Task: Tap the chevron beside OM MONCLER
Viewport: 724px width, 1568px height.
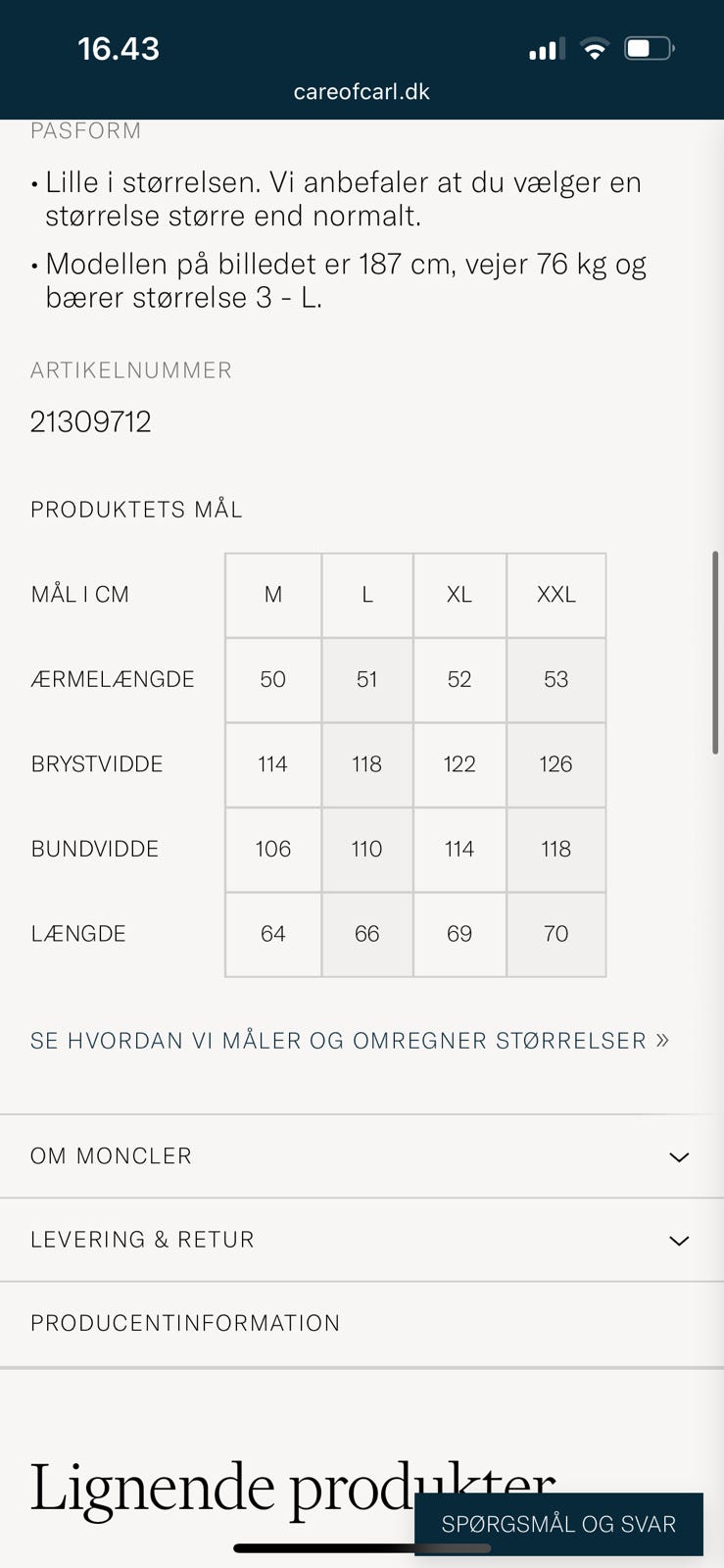Action: click(679, 1156)
